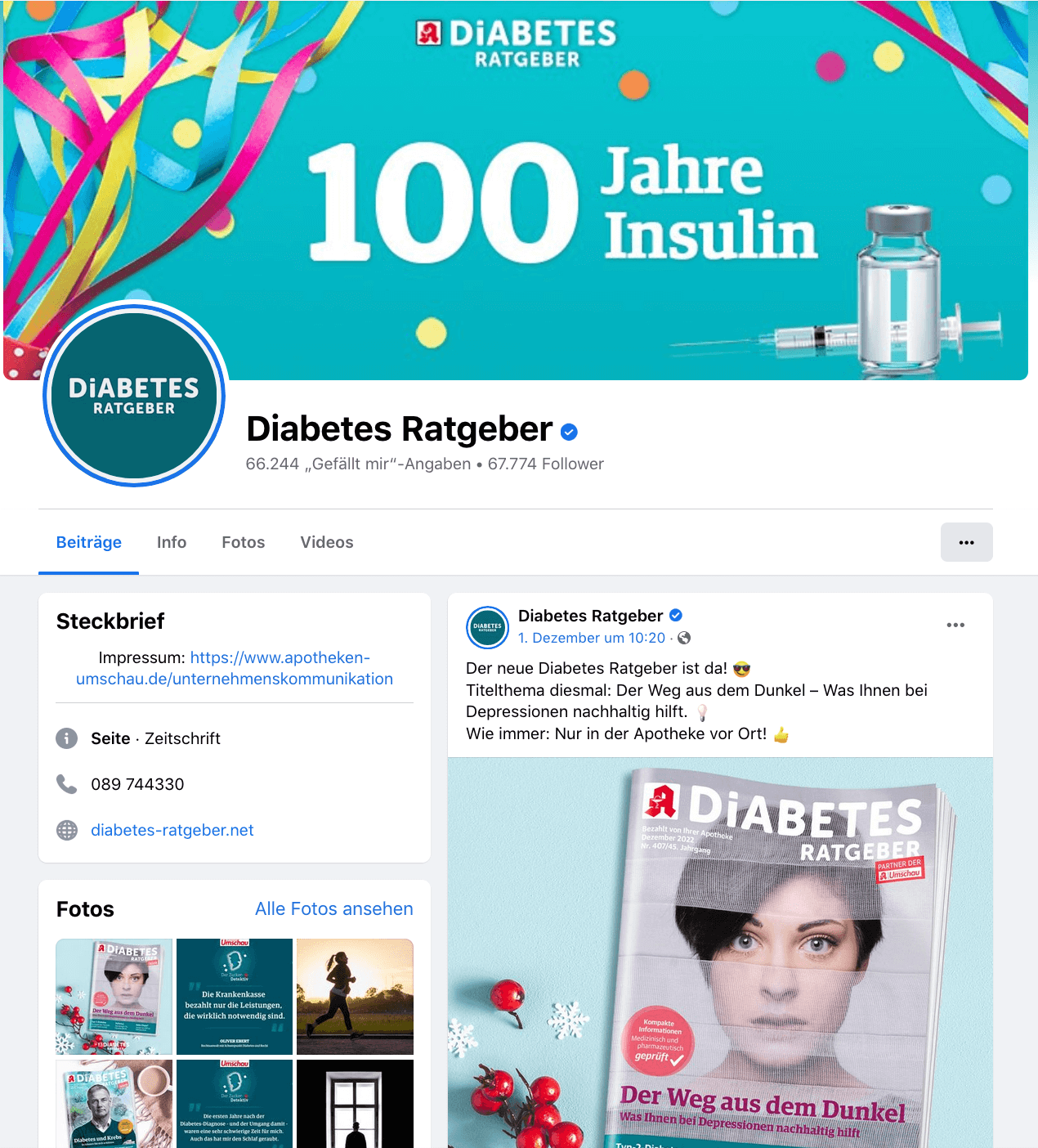Switch to the Fotos tab
This screenshot has width=1038, height=1148.
click(243, 542)
